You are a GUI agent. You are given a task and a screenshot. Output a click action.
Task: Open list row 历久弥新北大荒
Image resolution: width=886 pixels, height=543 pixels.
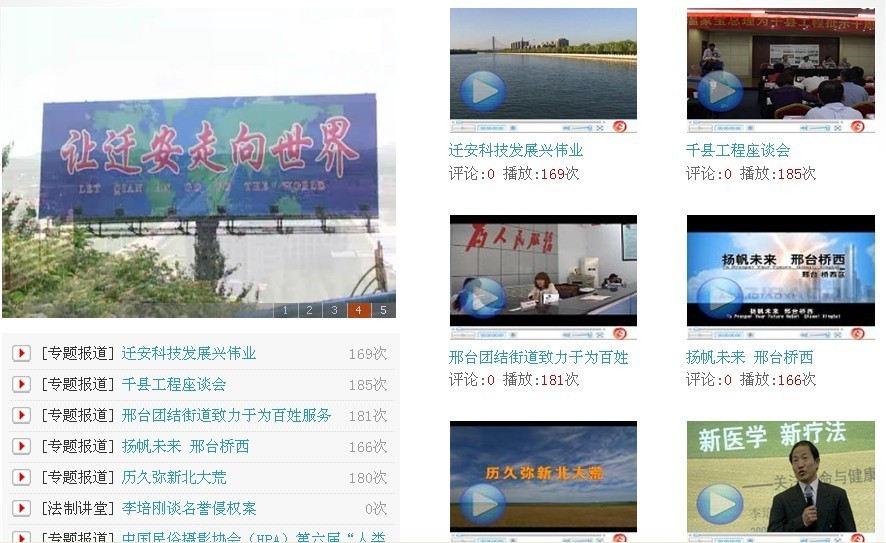coord(174,477)
